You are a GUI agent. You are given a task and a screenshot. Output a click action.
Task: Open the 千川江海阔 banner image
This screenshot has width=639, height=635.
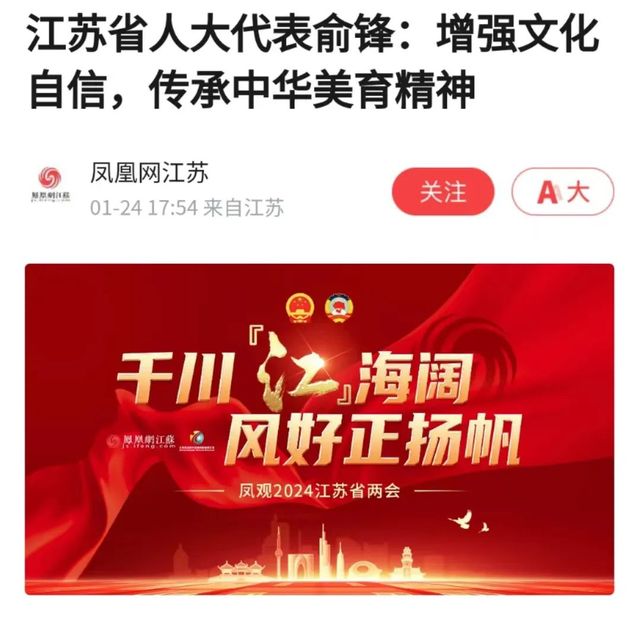click(x=319, y=429)
